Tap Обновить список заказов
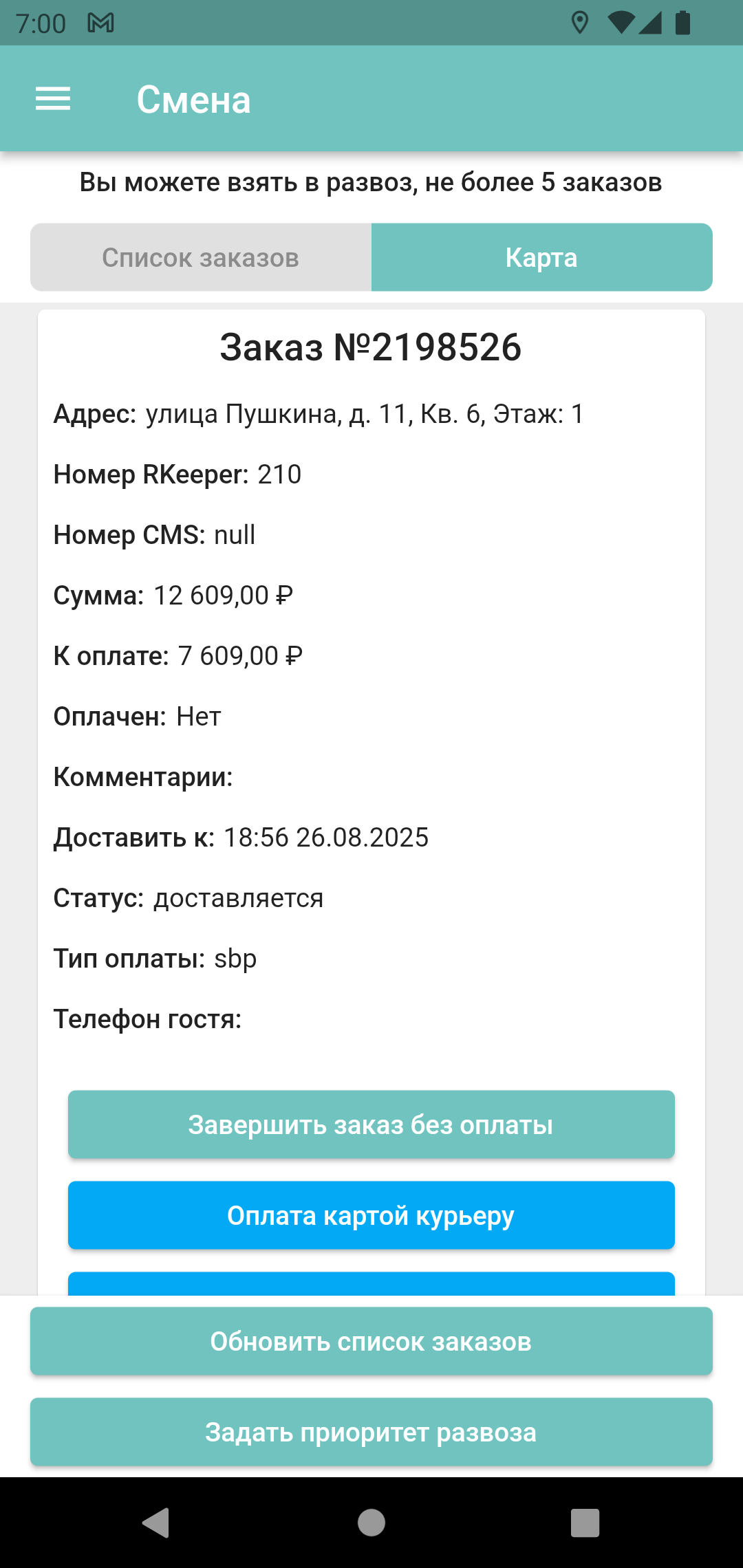743x1568 pixels. click(371, 1341)
